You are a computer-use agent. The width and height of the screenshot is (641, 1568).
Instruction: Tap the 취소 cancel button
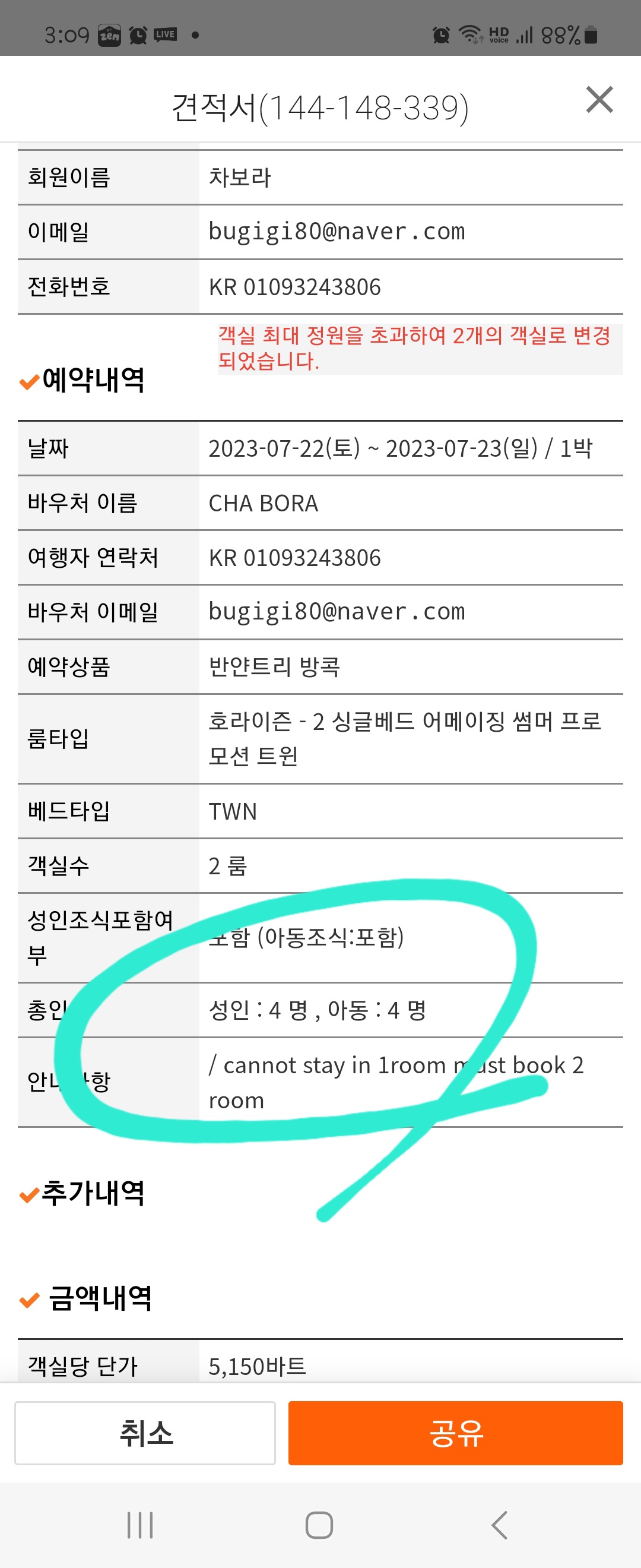point(145,1433)
